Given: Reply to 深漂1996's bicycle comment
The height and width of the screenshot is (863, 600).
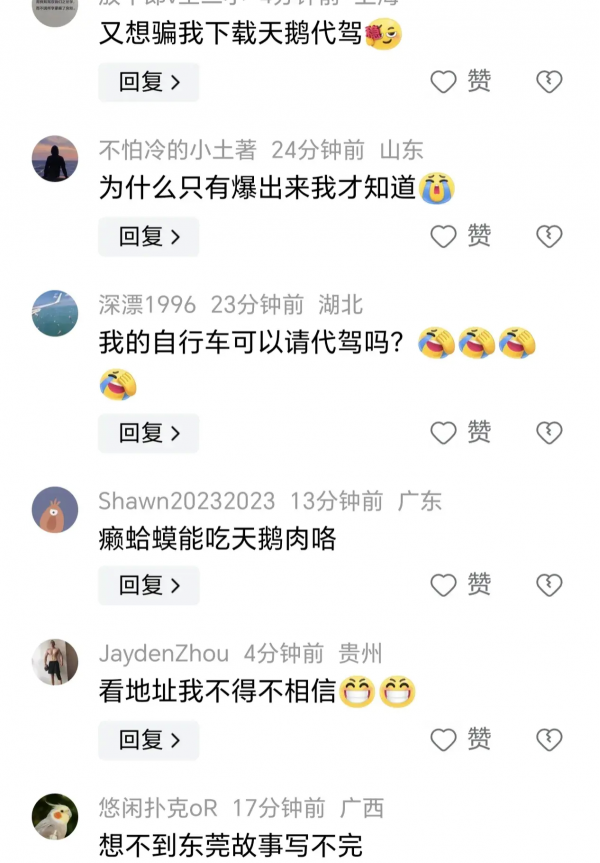Looking at the screenshot, I should (148, 433).
